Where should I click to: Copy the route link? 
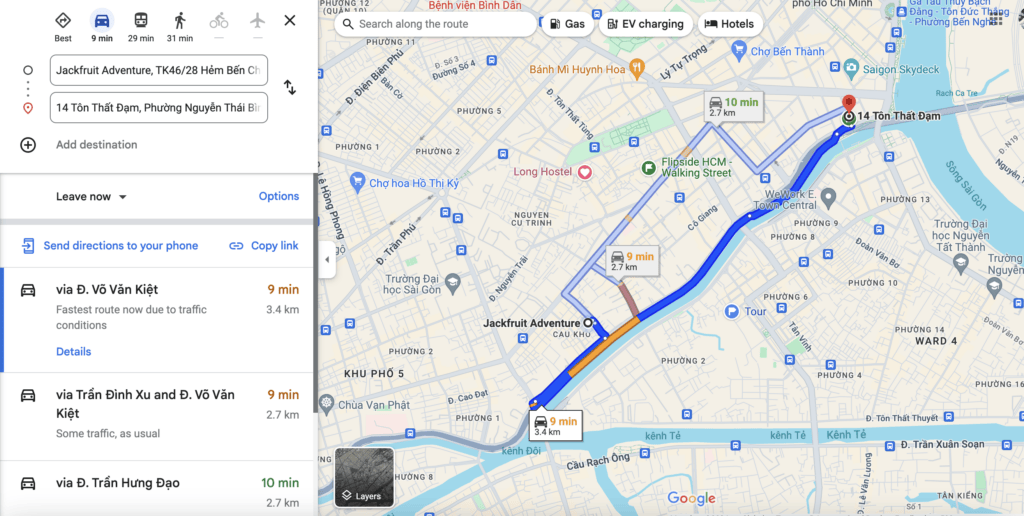pyautogui.click(x=264, y=246)
